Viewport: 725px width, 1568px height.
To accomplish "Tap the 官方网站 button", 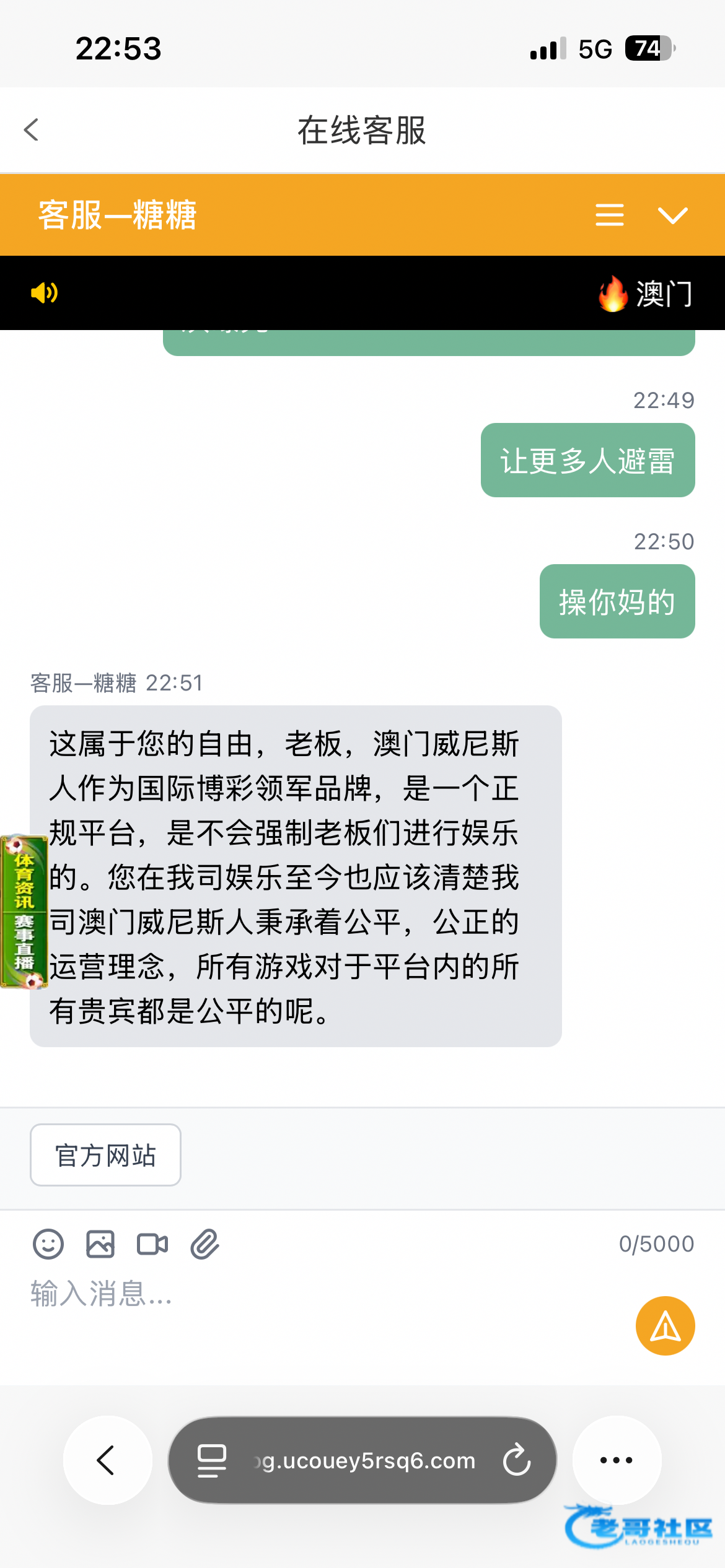I will click(105, 1155).
